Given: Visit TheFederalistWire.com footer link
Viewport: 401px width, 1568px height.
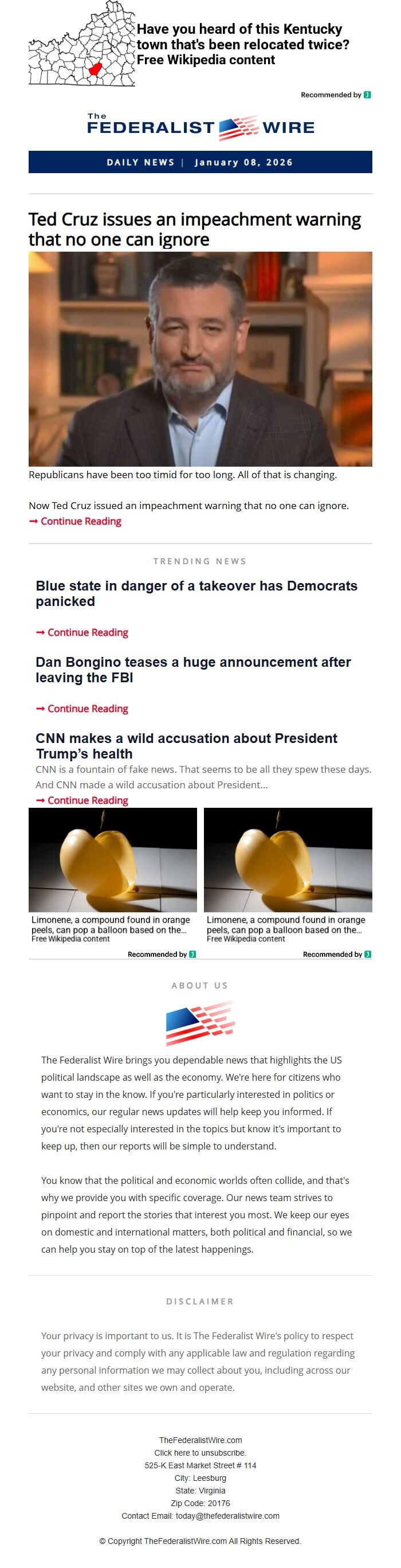Looking at the screenshot, I should (200, 1440).
